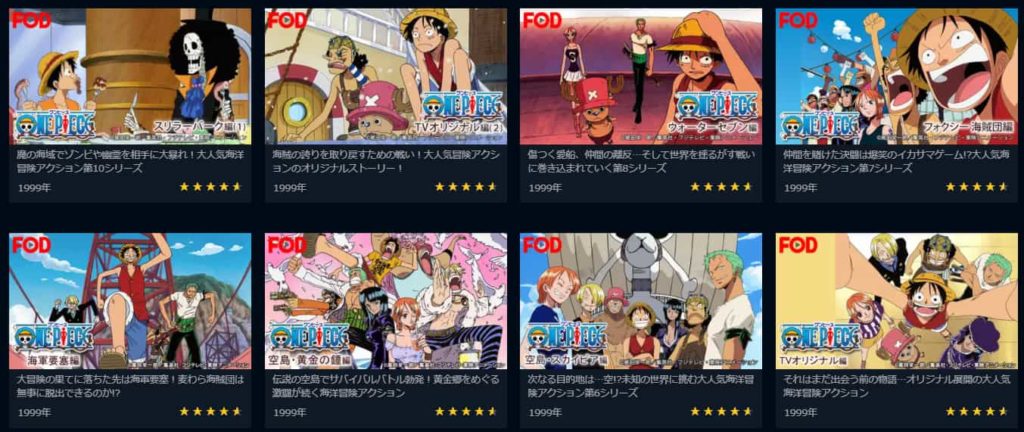Open the それはまだ出会う前の物語 TVオリジナル編 card
Viewport: 1024px width, 432px height.
pyautogui.click(x=896, y=301)
